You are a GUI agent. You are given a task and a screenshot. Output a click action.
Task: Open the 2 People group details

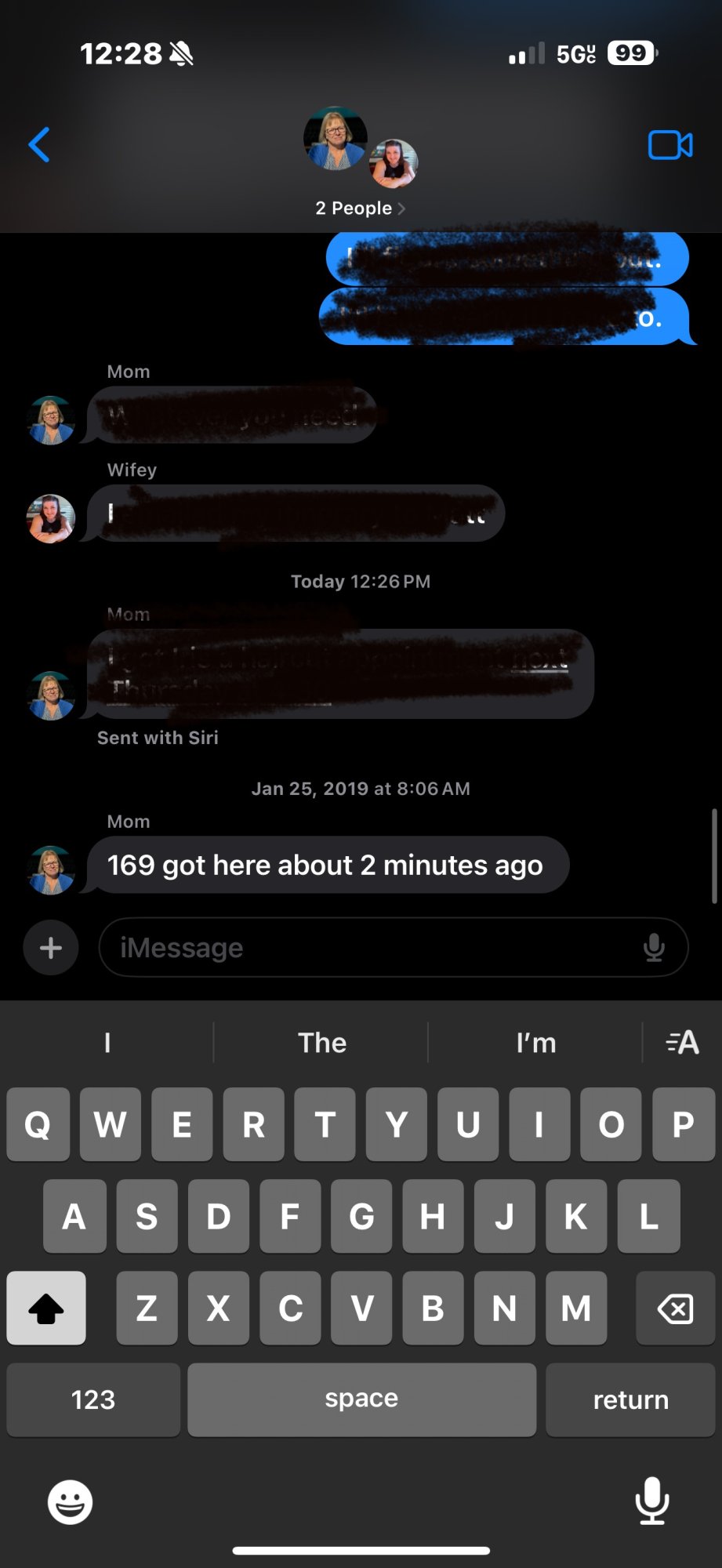[360, 208]
